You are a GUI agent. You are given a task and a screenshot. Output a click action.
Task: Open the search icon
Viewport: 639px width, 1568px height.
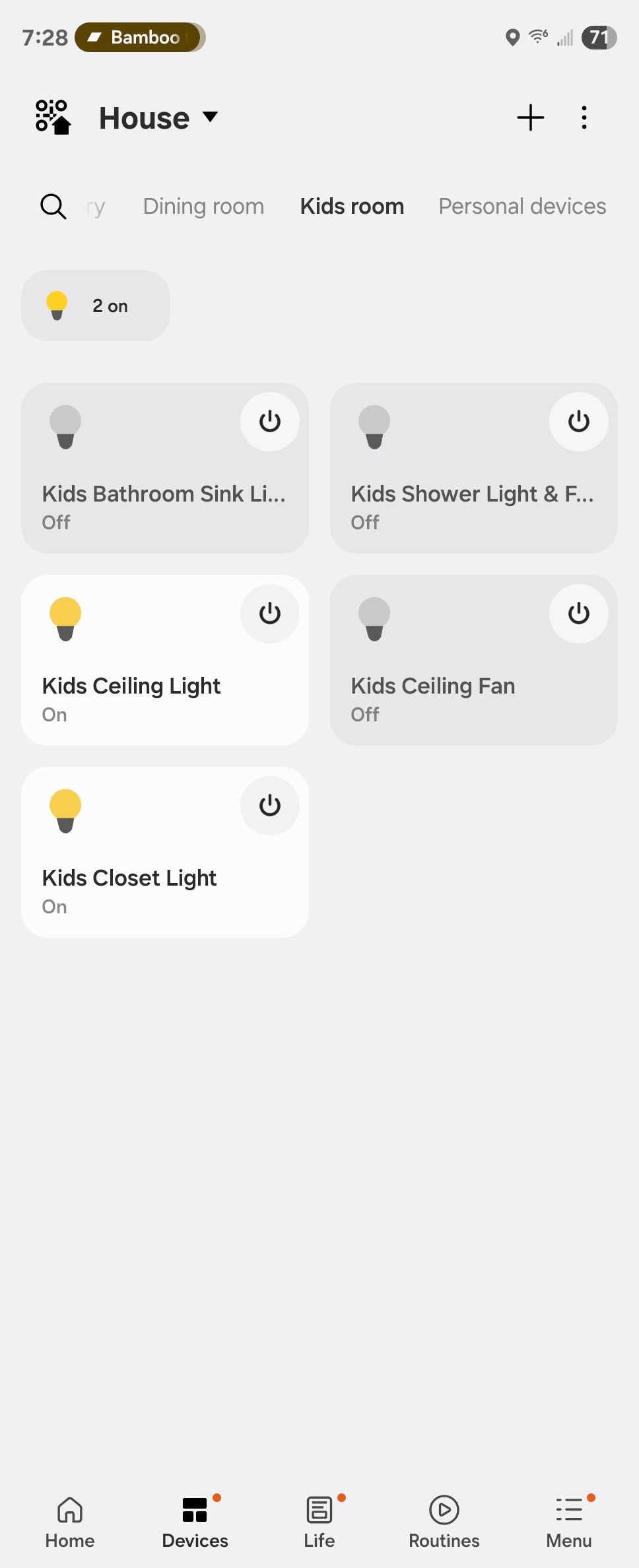click(x=53, y=206)
